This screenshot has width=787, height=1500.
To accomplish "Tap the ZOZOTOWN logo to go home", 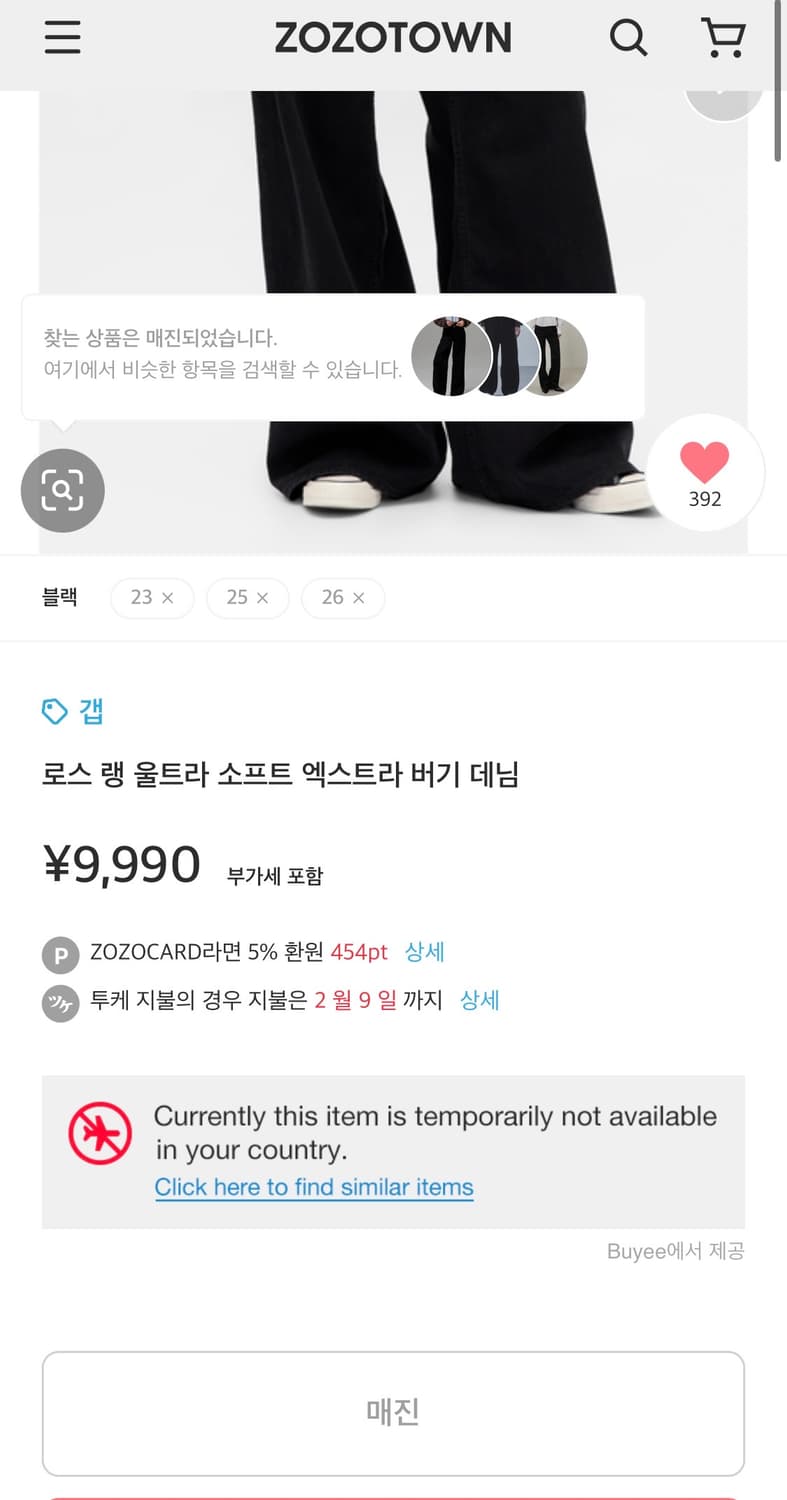I will 393,37.
